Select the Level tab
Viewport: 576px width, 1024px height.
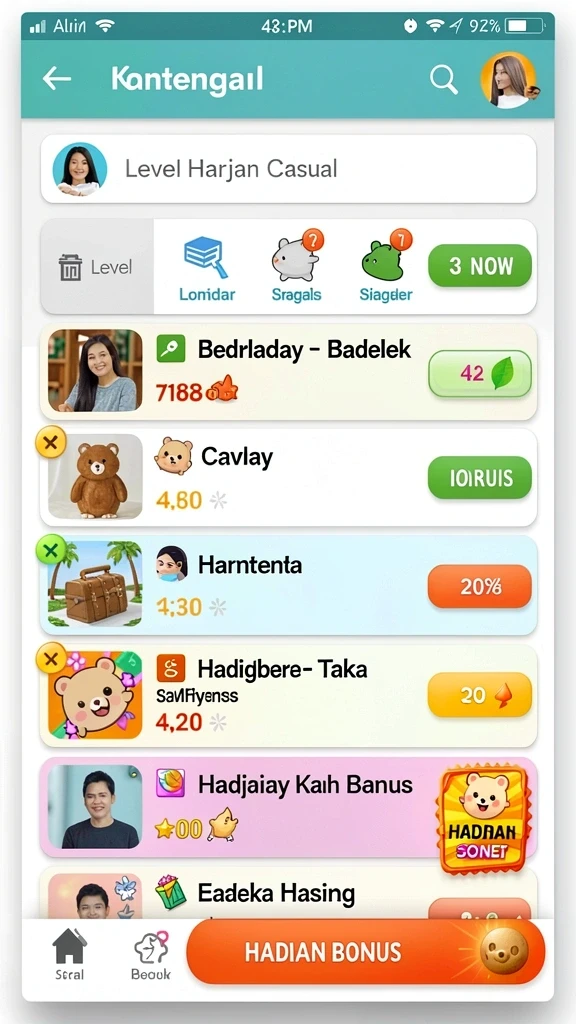97,266
